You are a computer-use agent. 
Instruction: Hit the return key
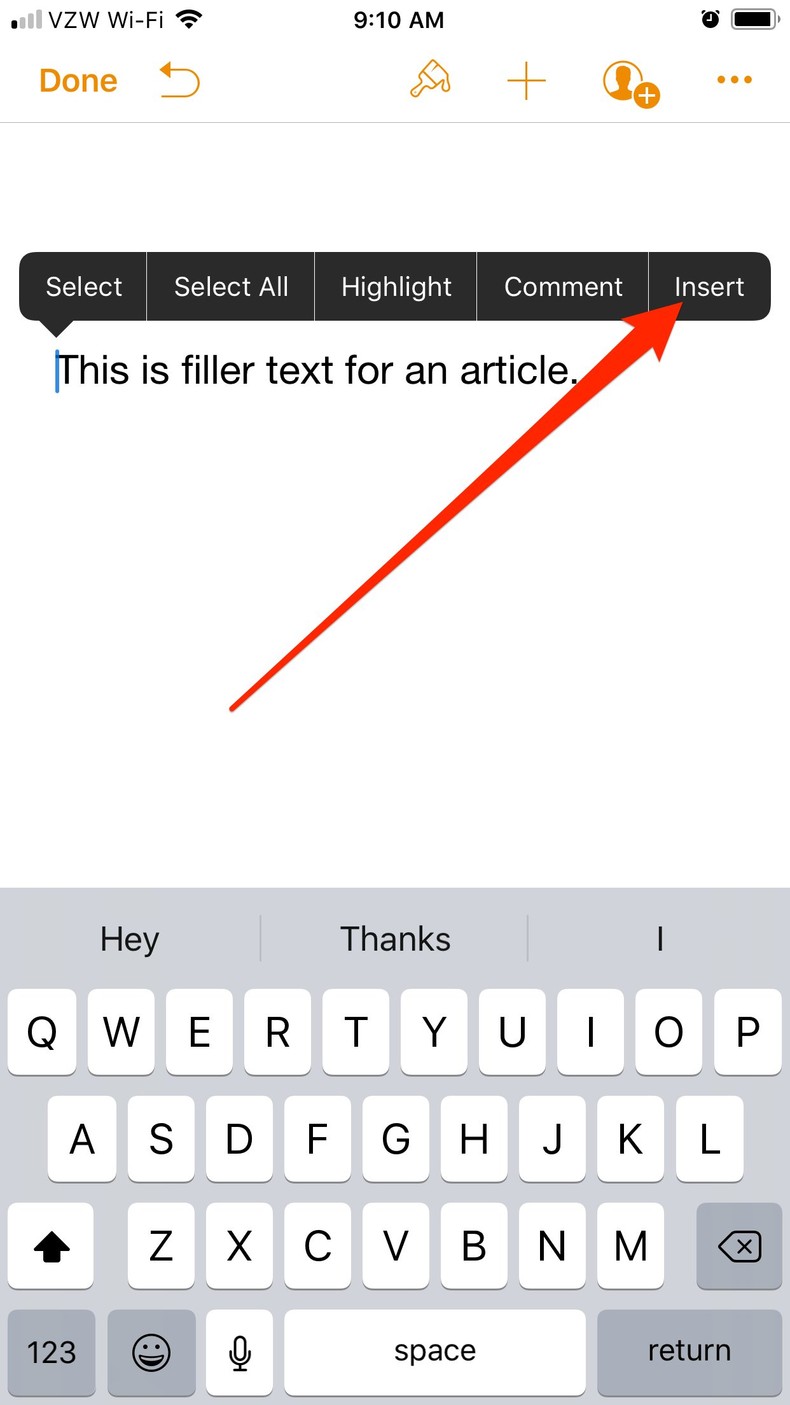[689, 1351]
